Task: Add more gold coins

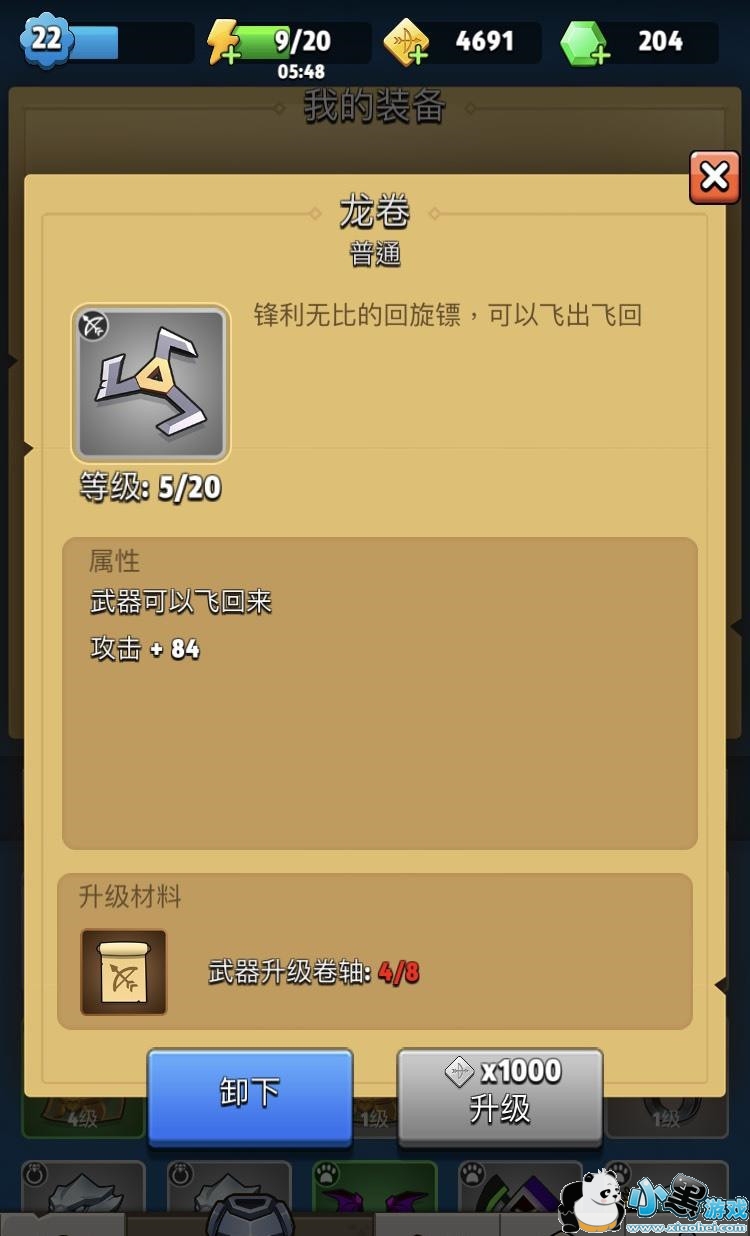Action: 406,43
